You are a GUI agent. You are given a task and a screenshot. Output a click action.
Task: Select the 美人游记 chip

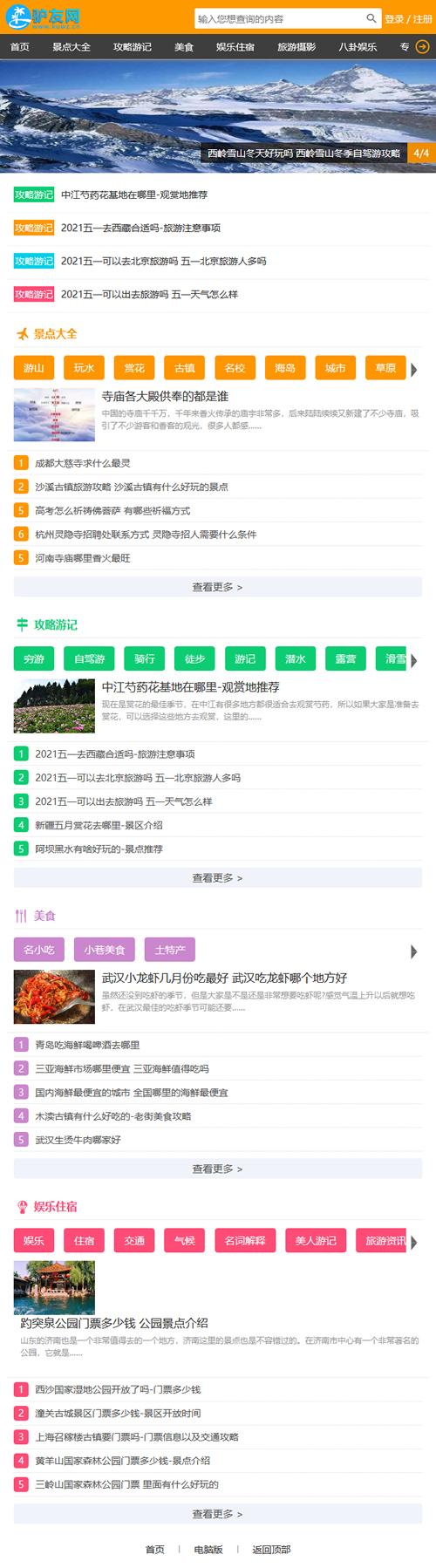click(x=316, y=1241)
